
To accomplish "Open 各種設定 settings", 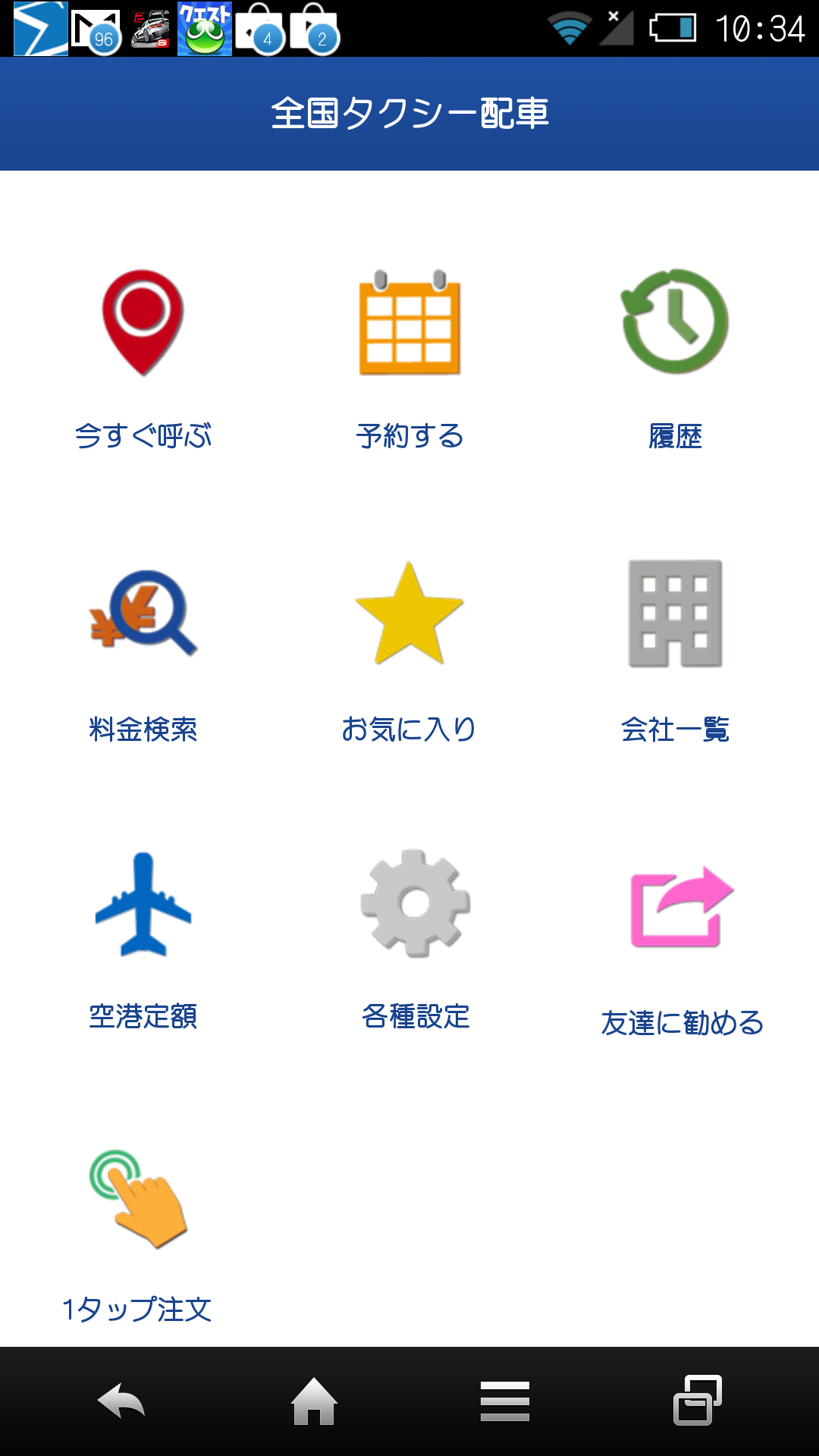I will [416, 940].
